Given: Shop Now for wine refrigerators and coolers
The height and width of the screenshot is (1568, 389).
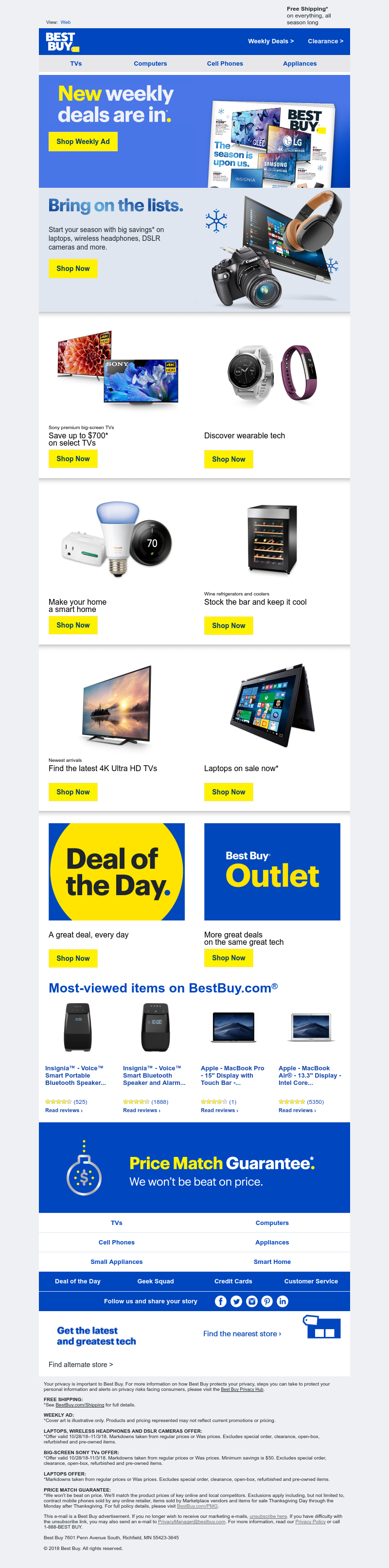Looking at the screenshot, I should pos(228,625).
